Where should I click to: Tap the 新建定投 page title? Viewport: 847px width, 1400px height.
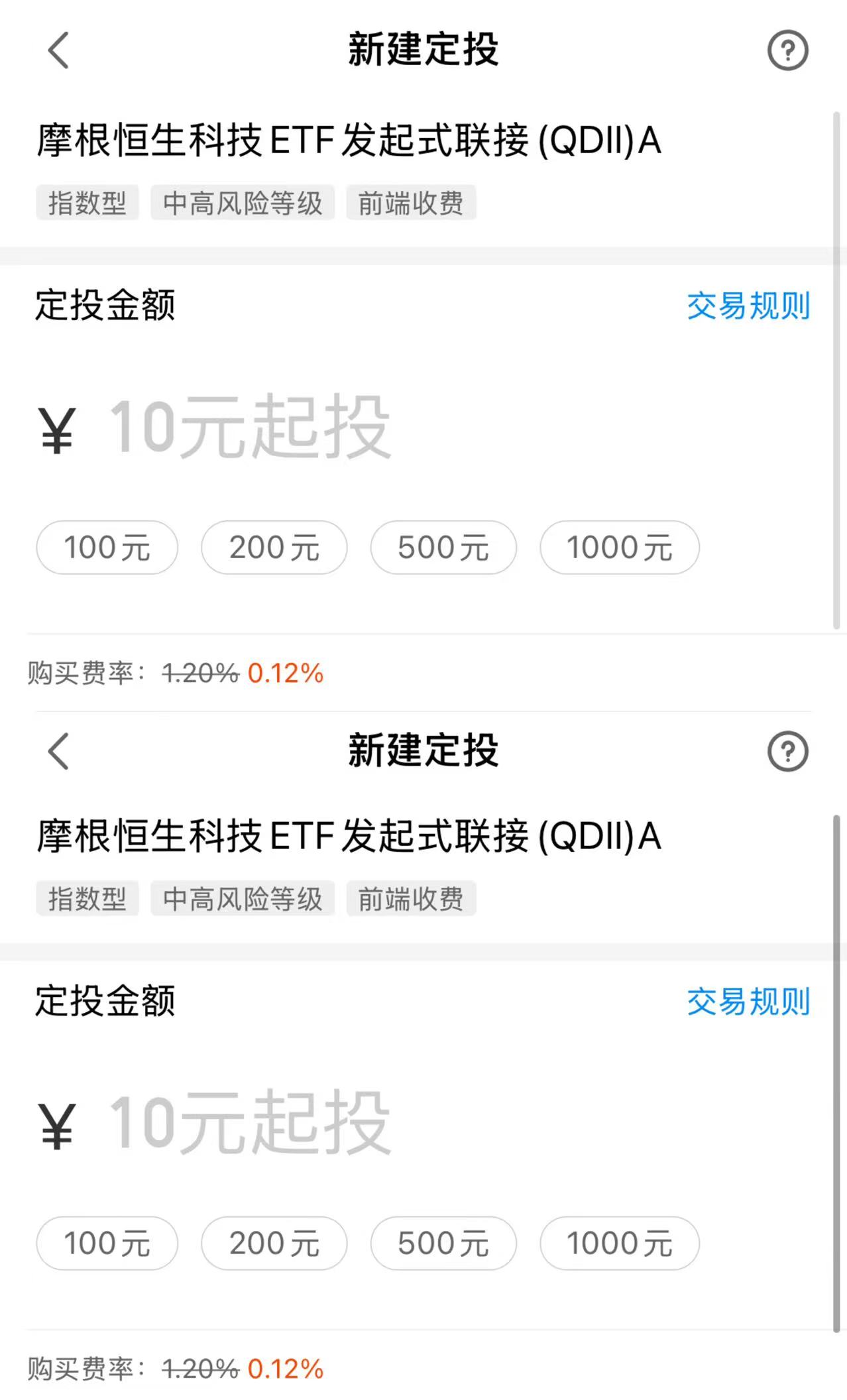(423, 50)
